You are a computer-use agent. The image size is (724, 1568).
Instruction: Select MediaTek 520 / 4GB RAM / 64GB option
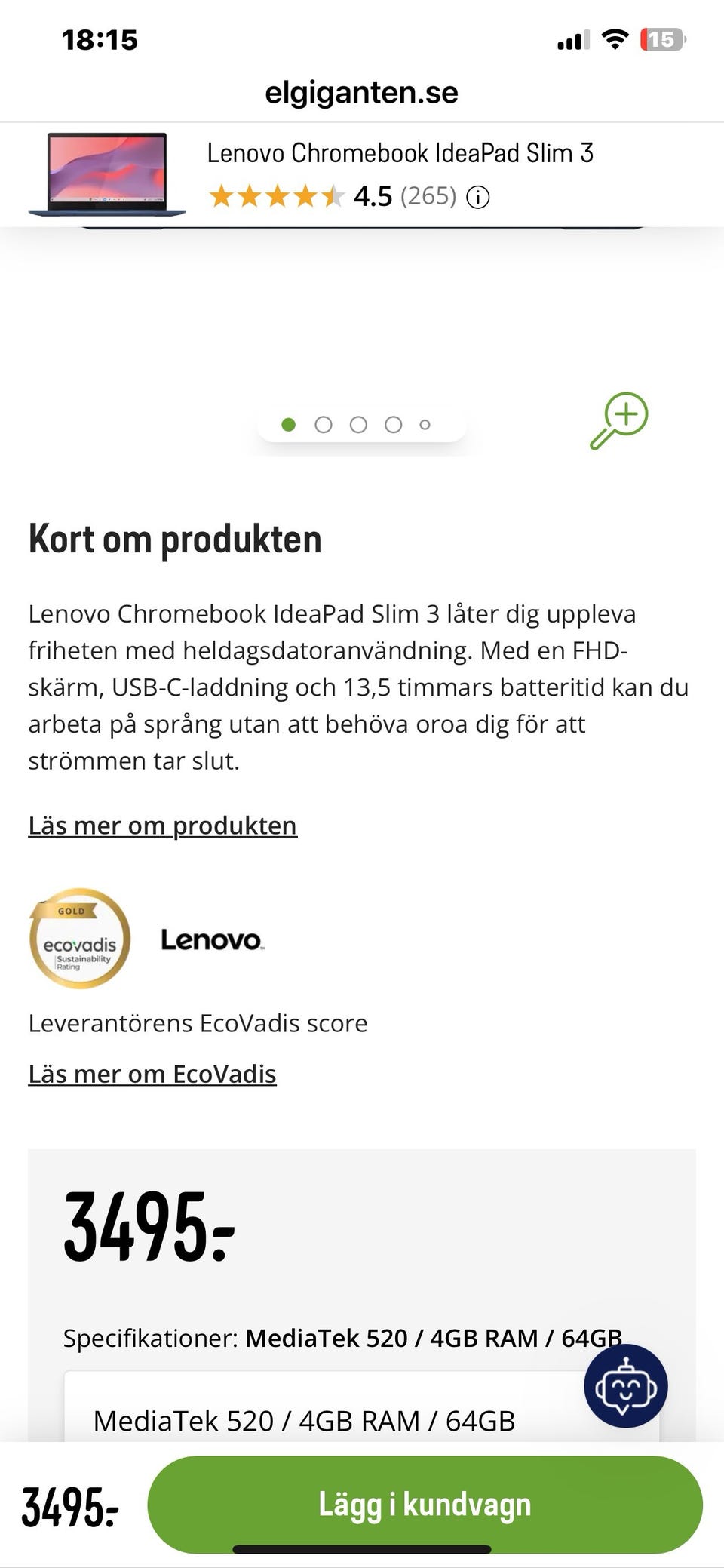point(304,1420)
